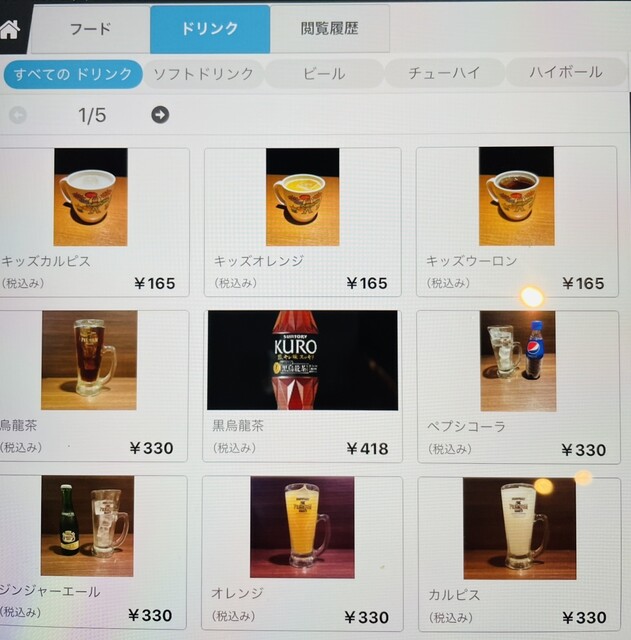Go to previous page arrow
The image size is (631, 640).
[17, 115]
